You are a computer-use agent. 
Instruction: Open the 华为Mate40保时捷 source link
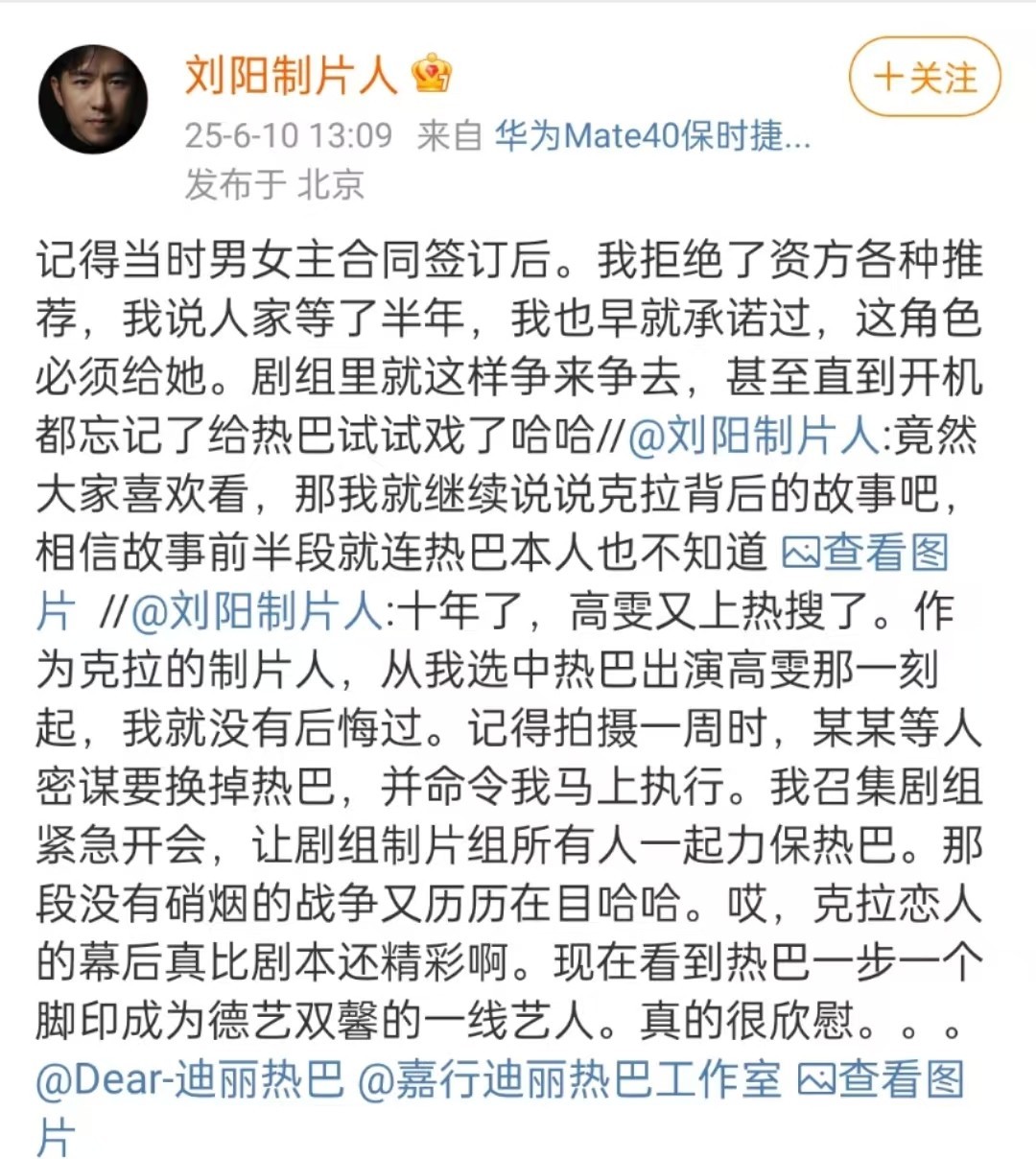click(x=652, y=136)
